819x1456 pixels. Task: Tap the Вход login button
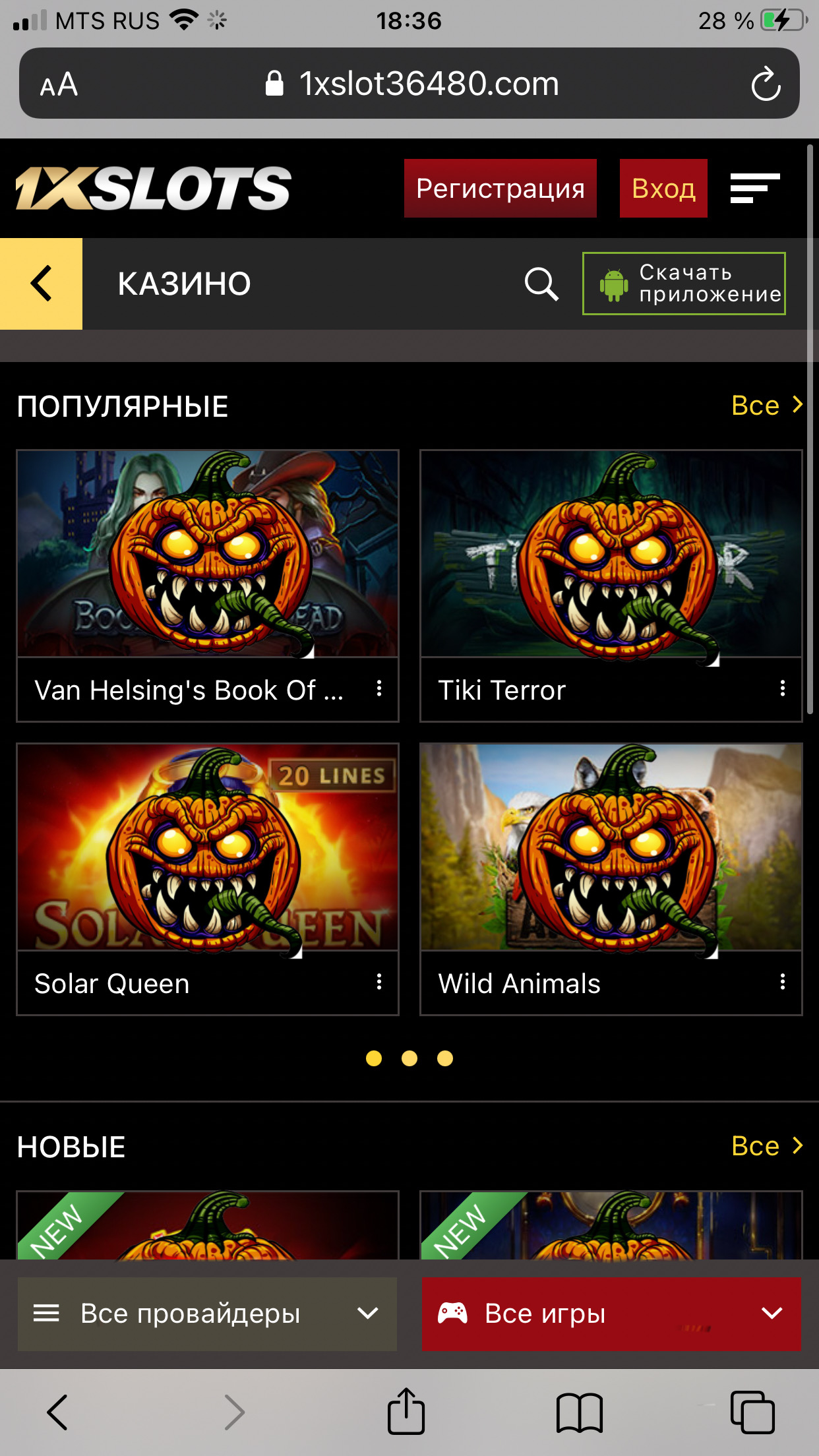[x=663, y=189]
